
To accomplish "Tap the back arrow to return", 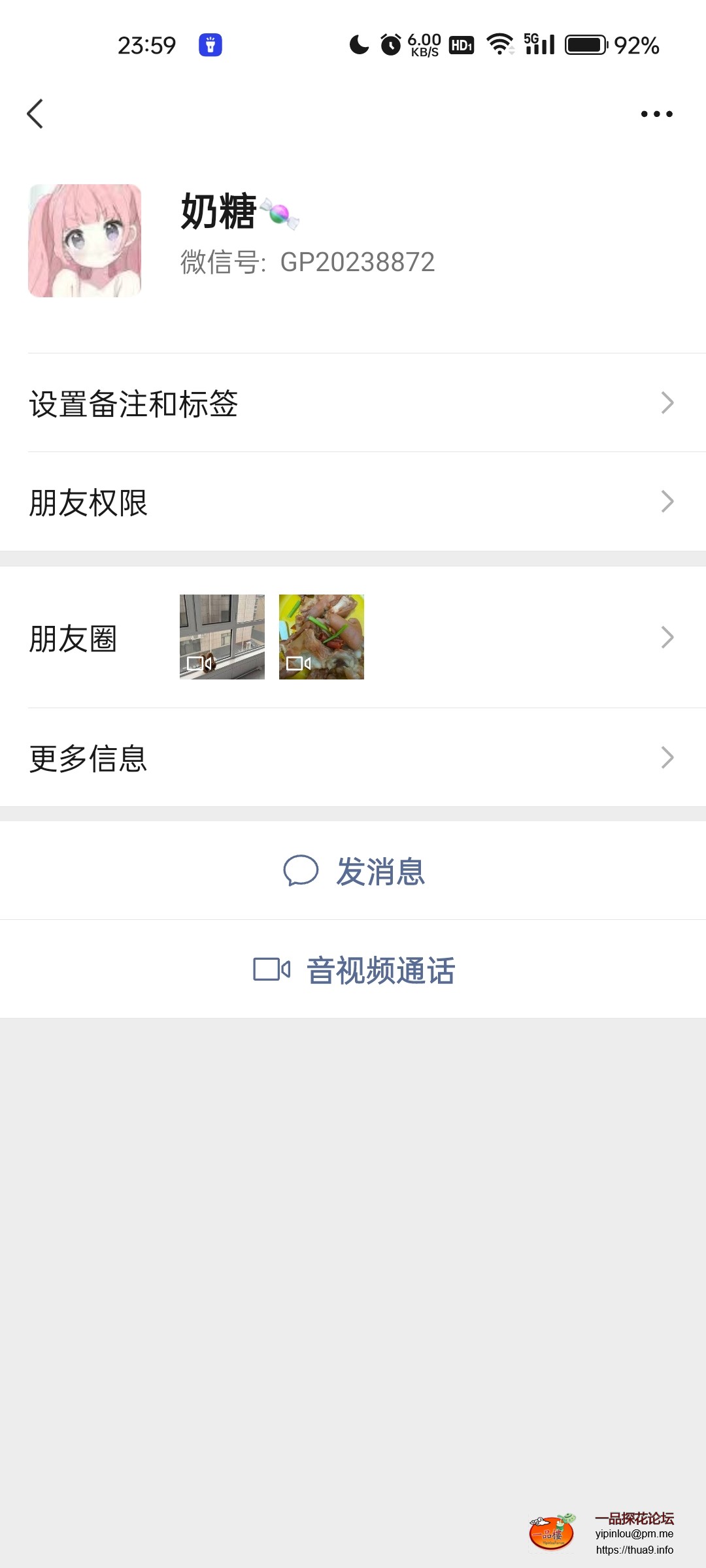I will click(x=36, y=114).
